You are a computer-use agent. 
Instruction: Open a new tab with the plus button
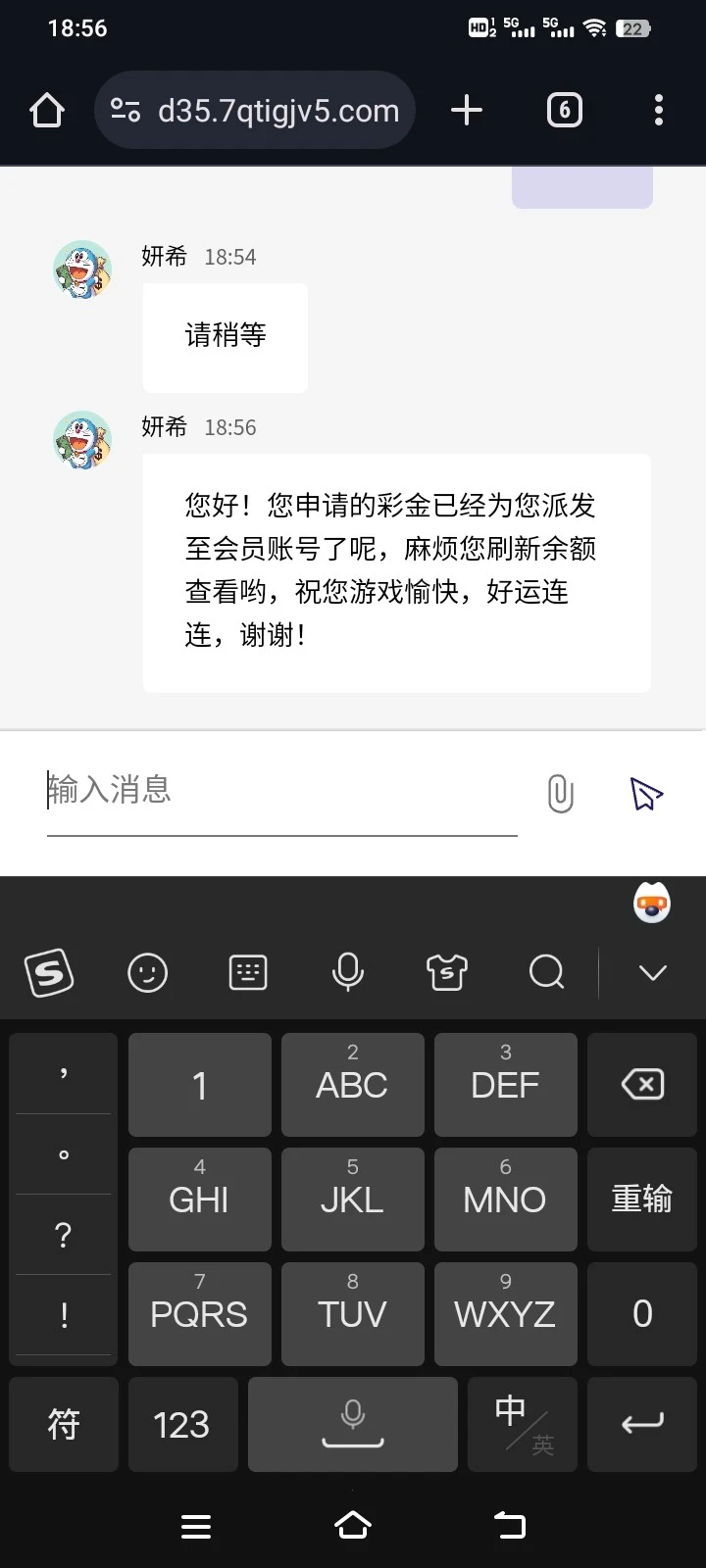point(467,110)
